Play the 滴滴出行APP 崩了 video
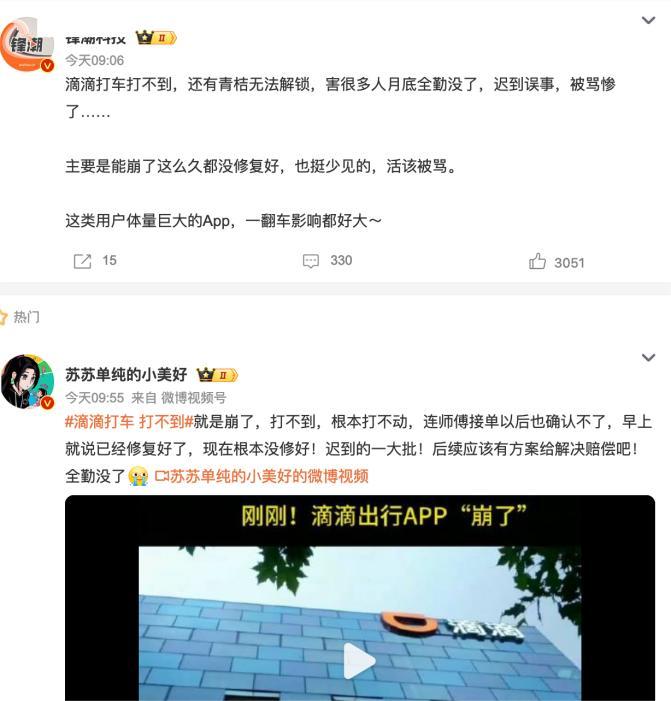The image size is (671, 701). [359, 660]
